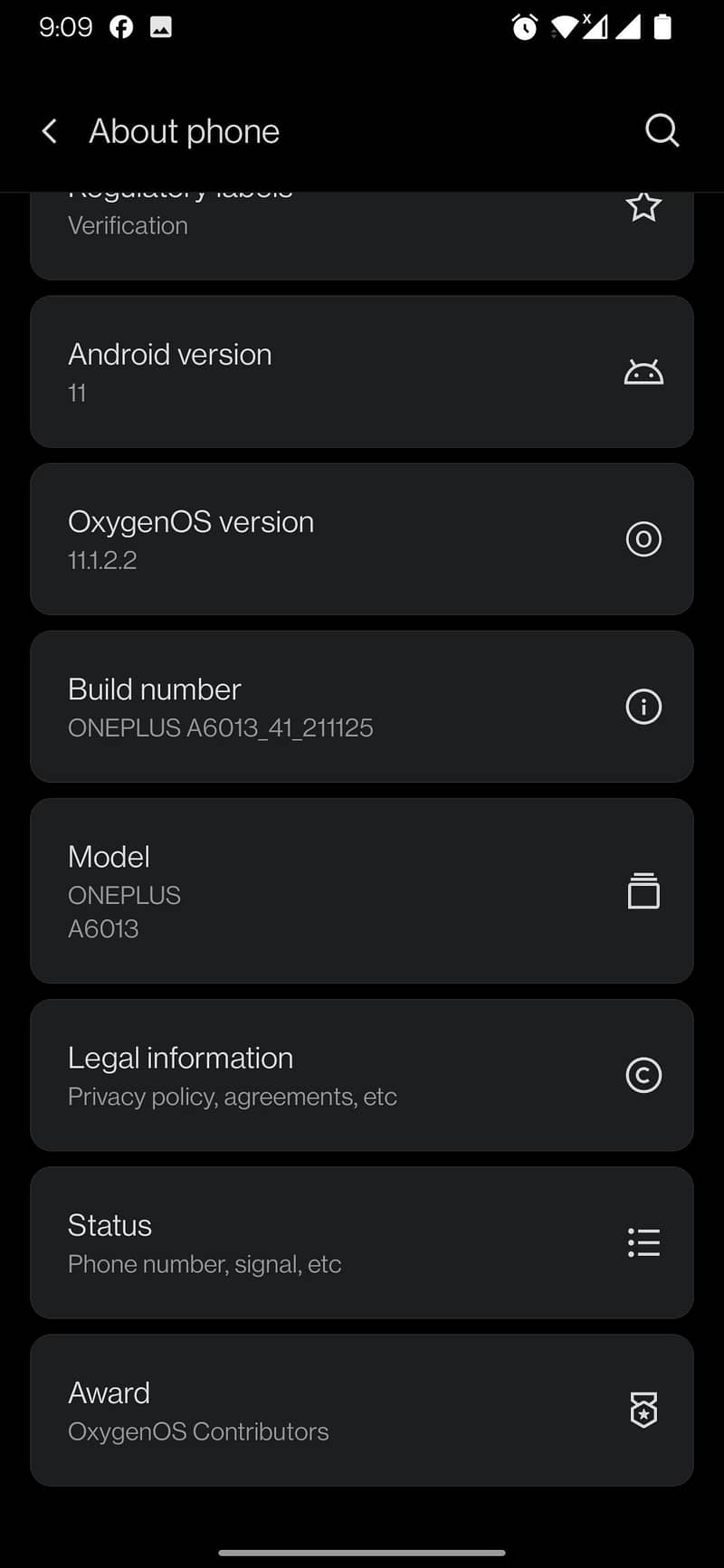Tap the Build number row
This screenshot has height=1568, width=724.
click(x=362, y=707)
